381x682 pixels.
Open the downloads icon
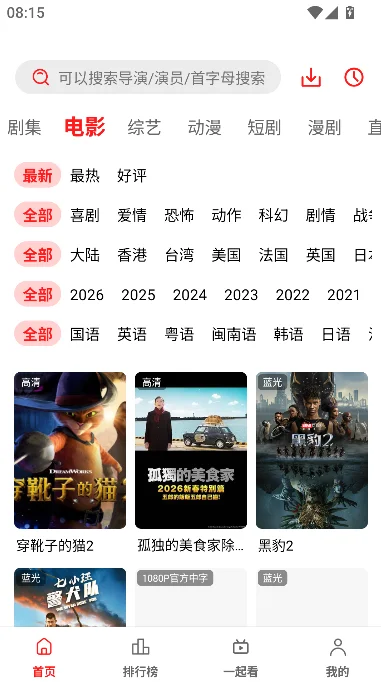coord(311,77)
